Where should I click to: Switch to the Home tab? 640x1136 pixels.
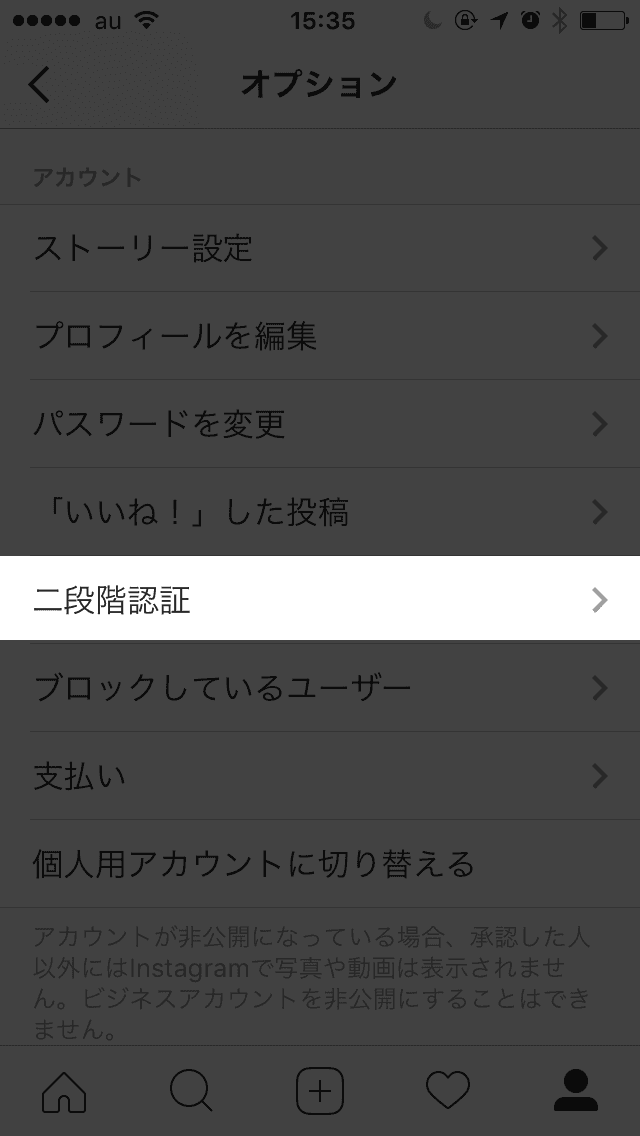pos(64,1090)
